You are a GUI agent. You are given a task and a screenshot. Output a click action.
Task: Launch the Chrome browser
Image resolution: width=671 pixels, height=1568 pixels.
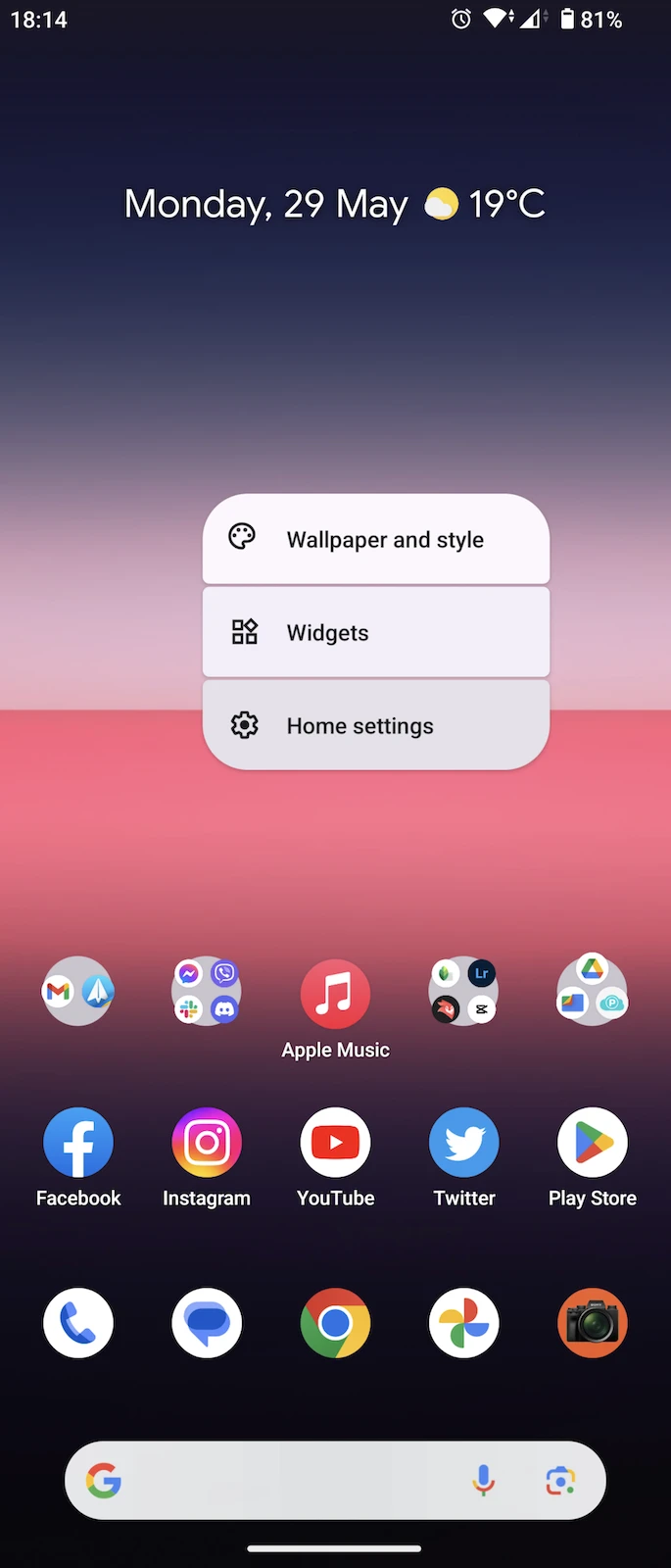[335, 1323]
